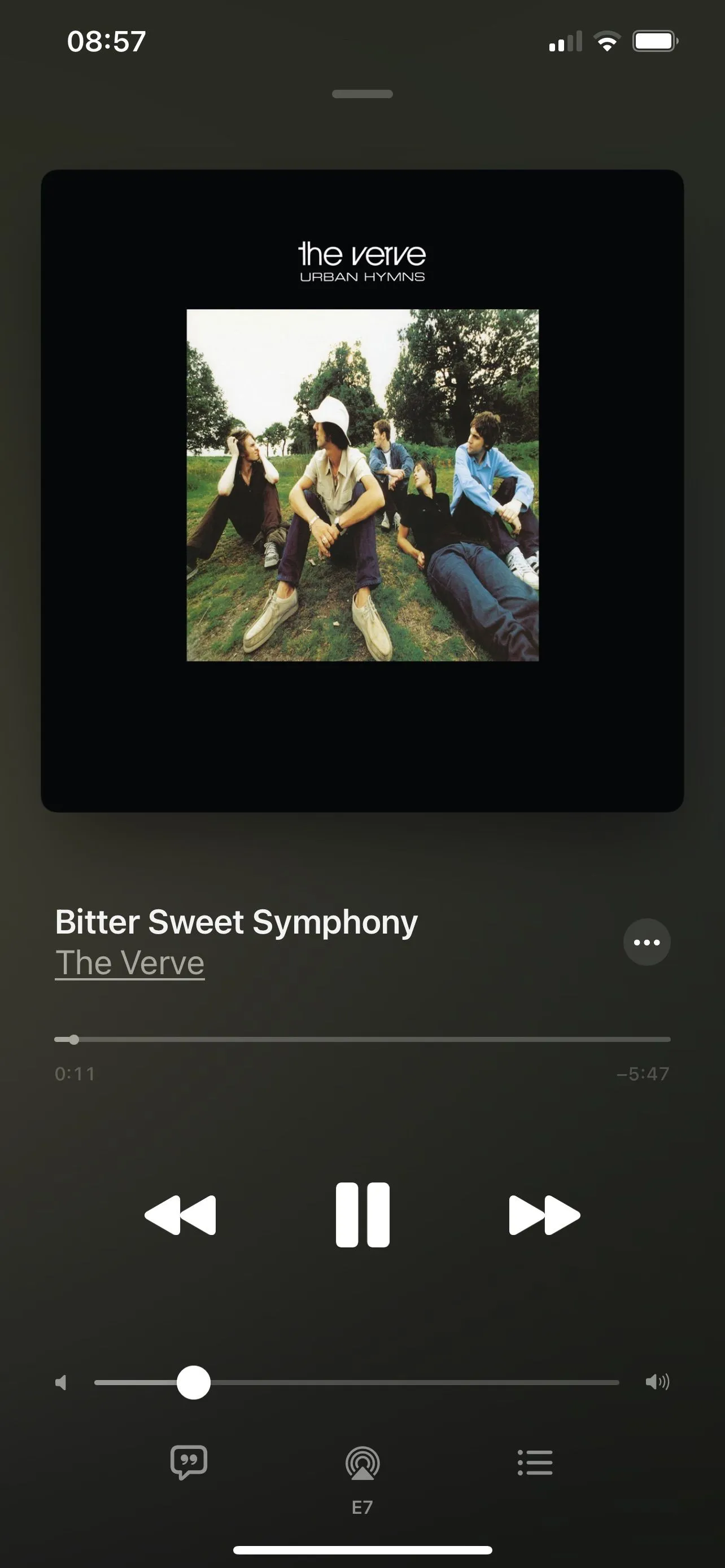Viewport: 725px width, 1568px height.
Task: Skip to the next track
Action: (x=544, y=1215)
